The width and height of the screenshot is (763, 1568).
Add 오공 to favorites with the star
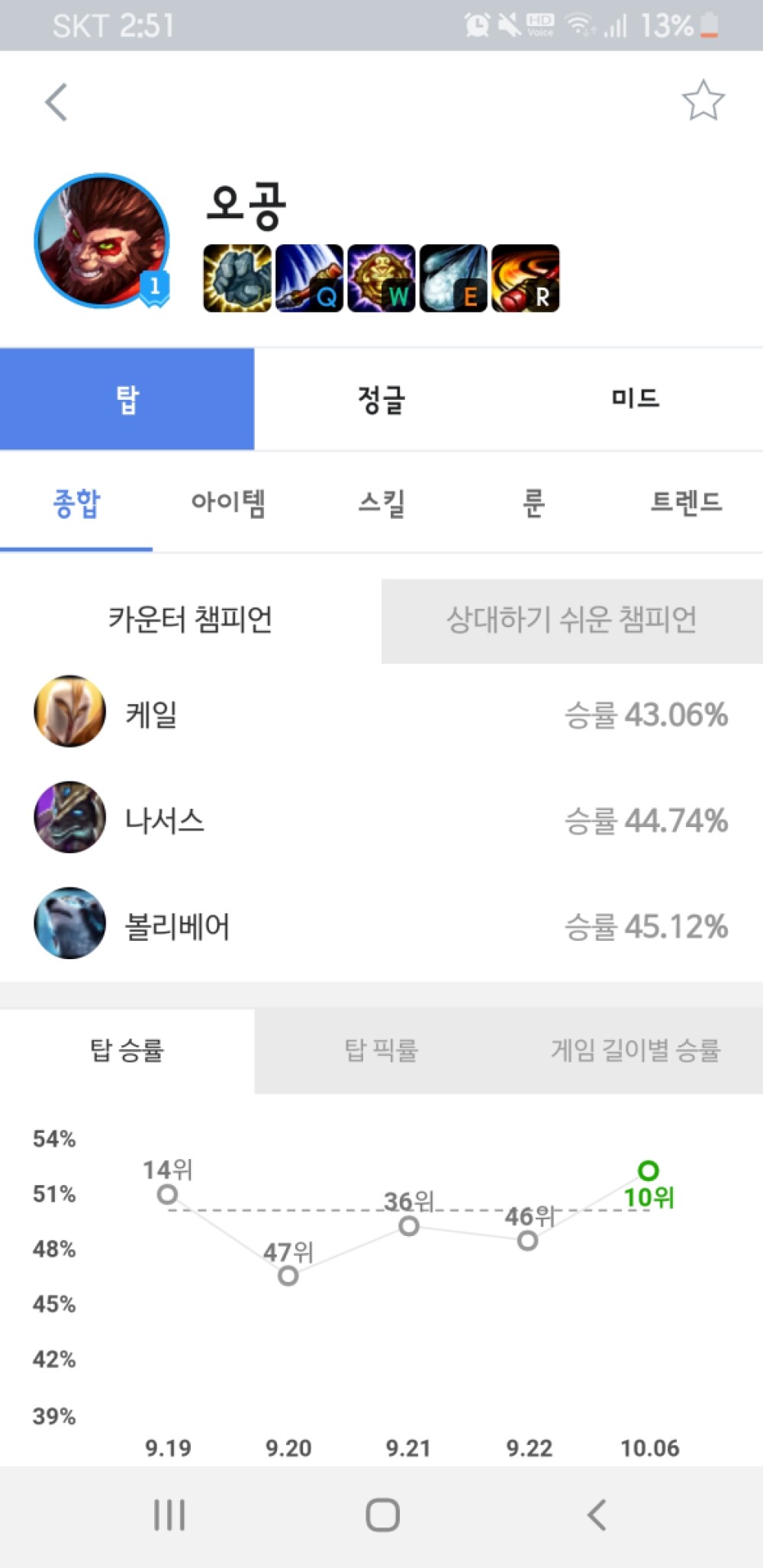coord(703,101)
